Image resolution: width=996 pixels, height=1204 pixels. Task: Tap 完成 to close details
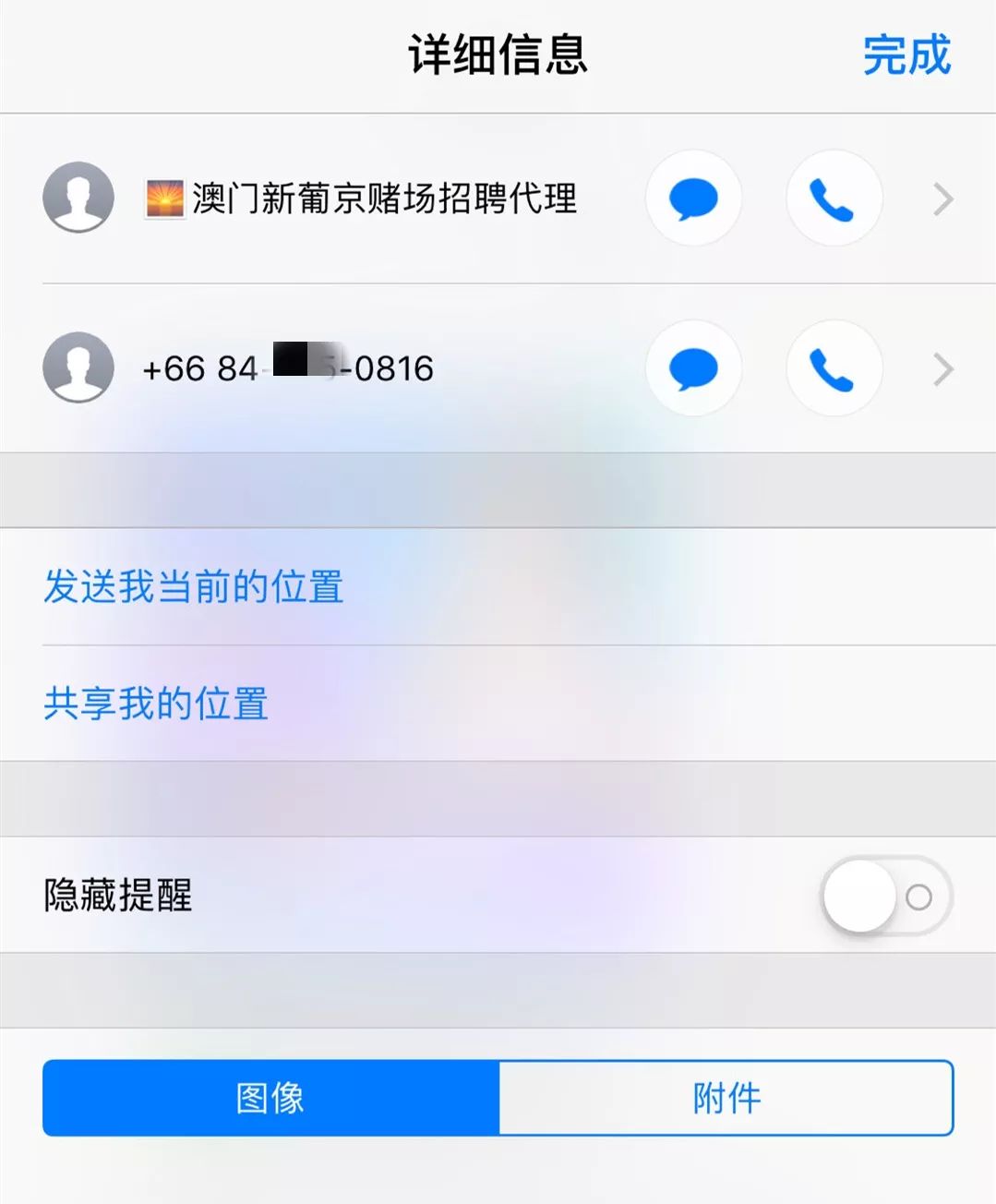[906, 55]
